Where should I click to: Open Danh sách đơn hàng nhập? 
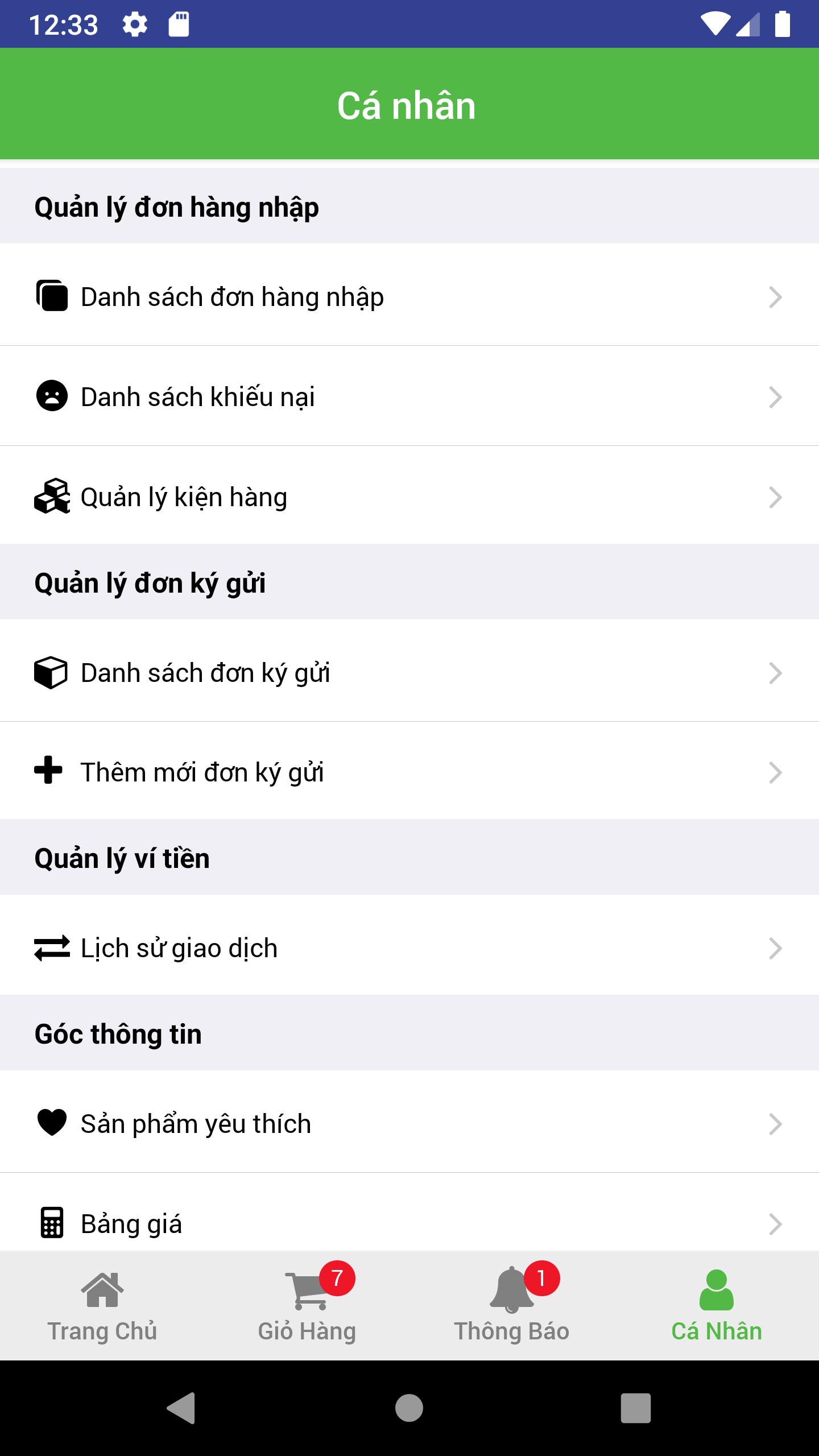(409, 296)
